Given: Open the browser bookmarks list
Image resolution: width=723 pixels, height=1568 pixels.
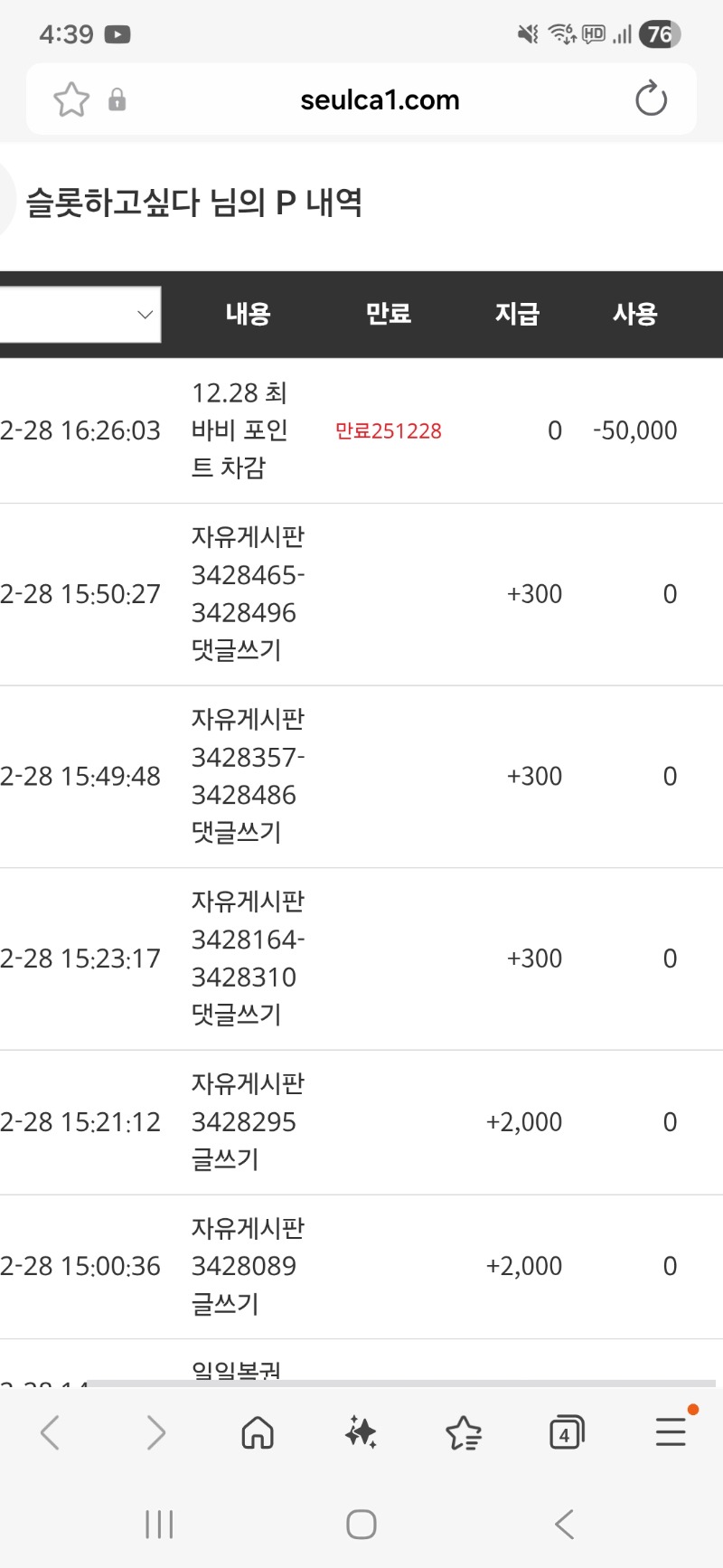Looking at the screenshot, I should (464, 1432).
